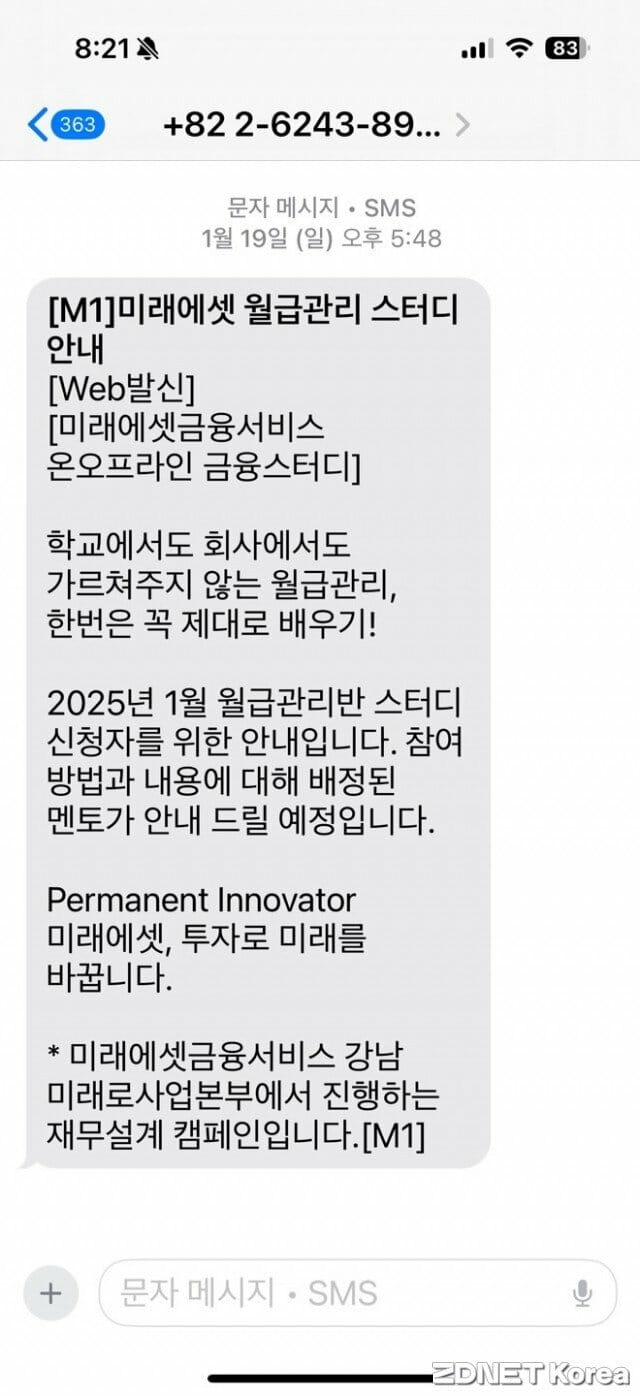Go back to the messages list
Viewport: 640px width, 1396px height.
coord(65,125)
